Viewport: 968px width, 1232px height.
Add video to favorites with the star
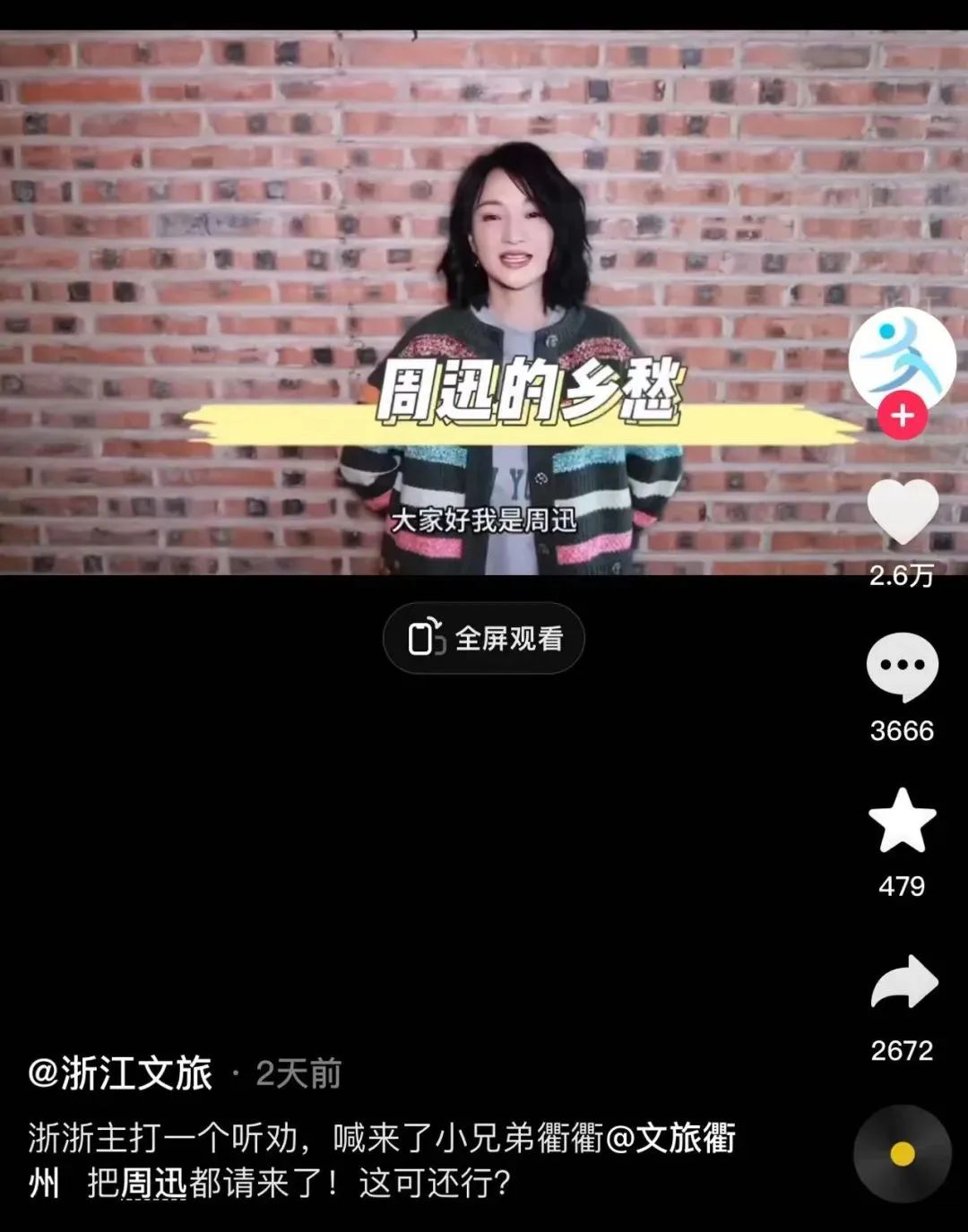[902, 822]
